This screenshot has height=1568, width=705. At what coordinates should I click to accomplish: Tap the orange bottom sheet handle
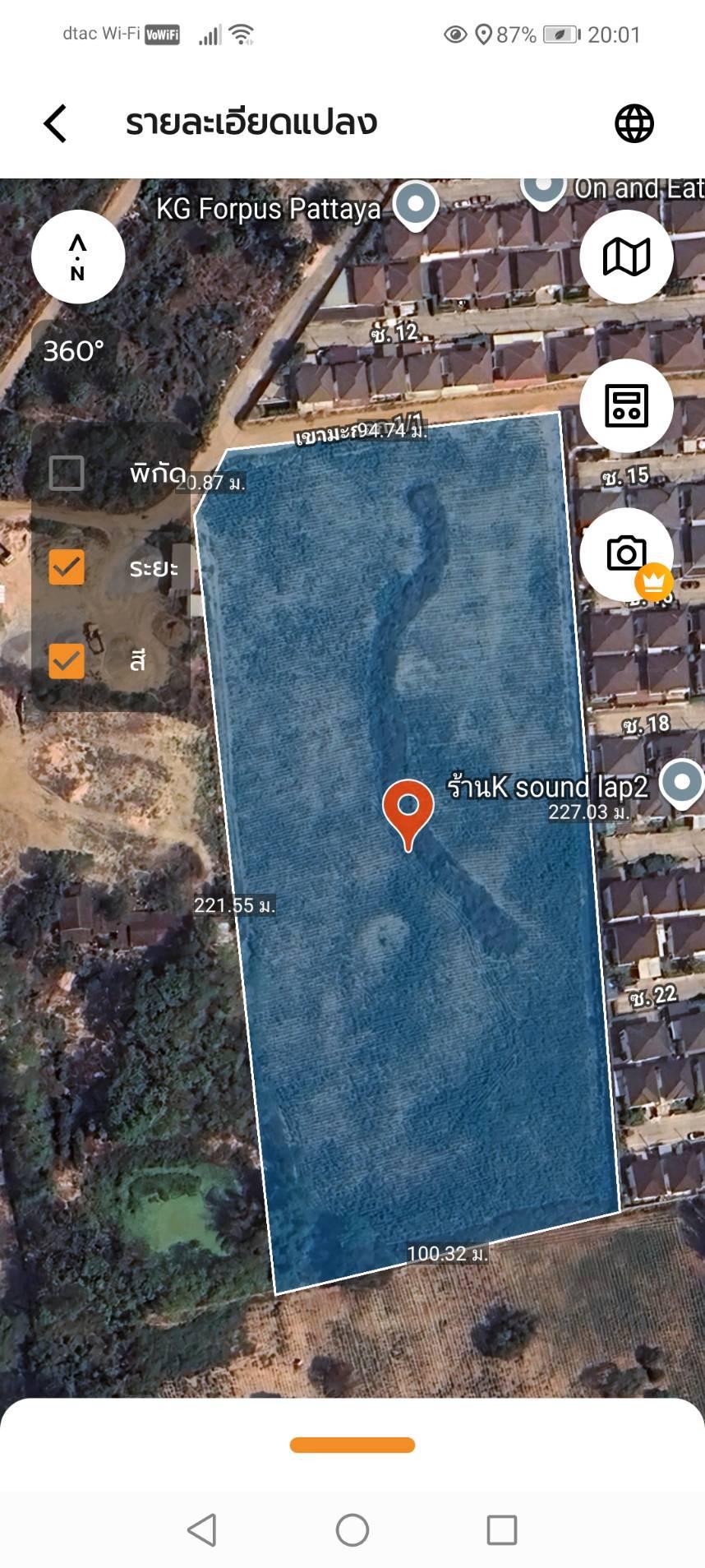352,1445
